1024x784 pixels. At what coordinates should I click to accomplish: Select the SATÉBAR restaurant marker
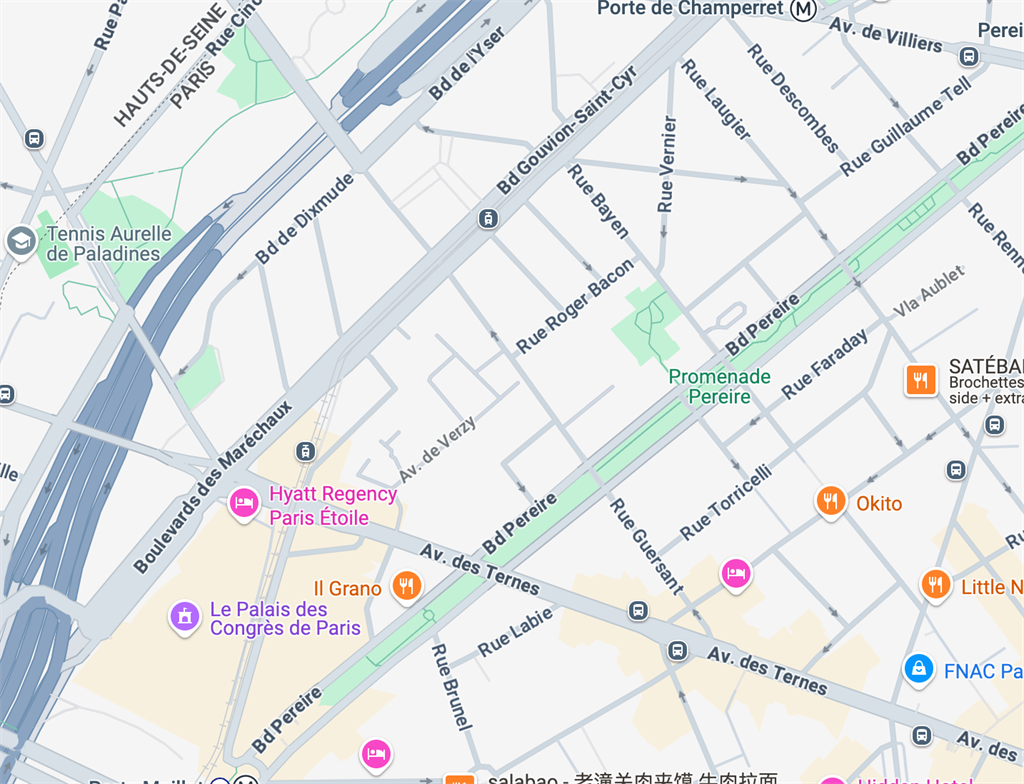point(921,379)
